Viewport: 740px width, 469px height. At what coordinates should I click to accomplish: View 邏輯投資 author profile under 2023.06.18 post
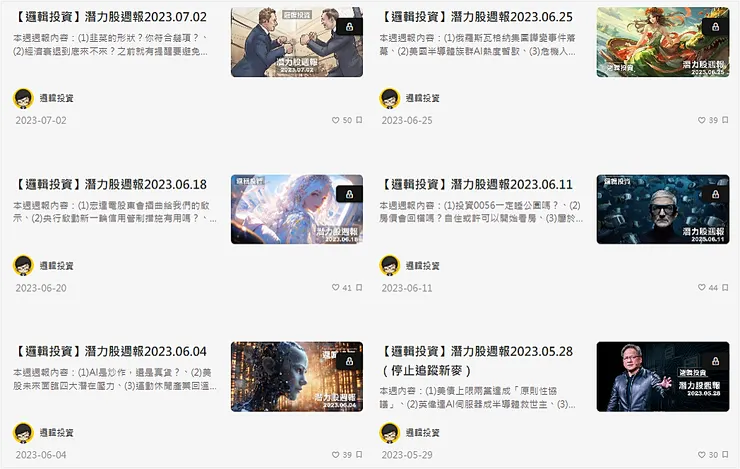(56, 265)
